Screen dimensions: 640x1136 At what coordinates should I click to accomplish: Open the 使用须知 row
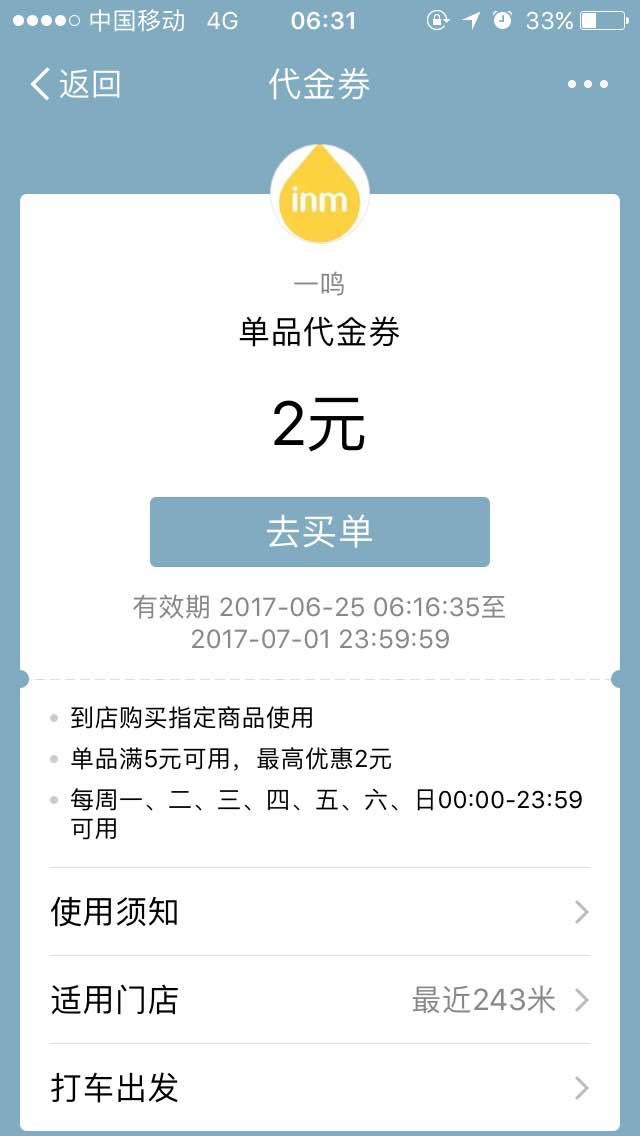[320, 912]
